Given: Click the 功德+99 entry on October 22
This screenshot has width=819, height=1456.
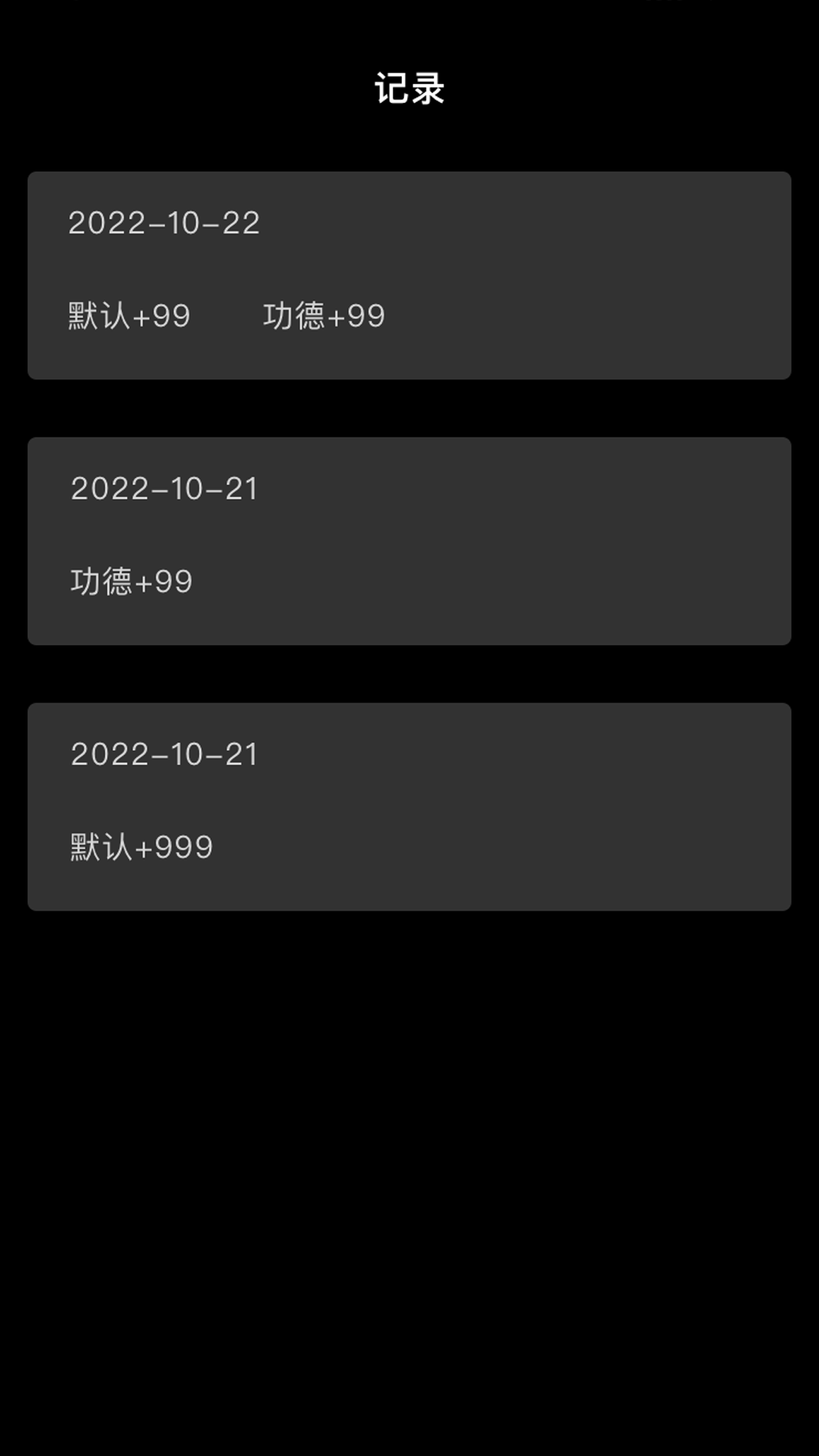Looking at the screenshot, I should click(x=325, y=315).
